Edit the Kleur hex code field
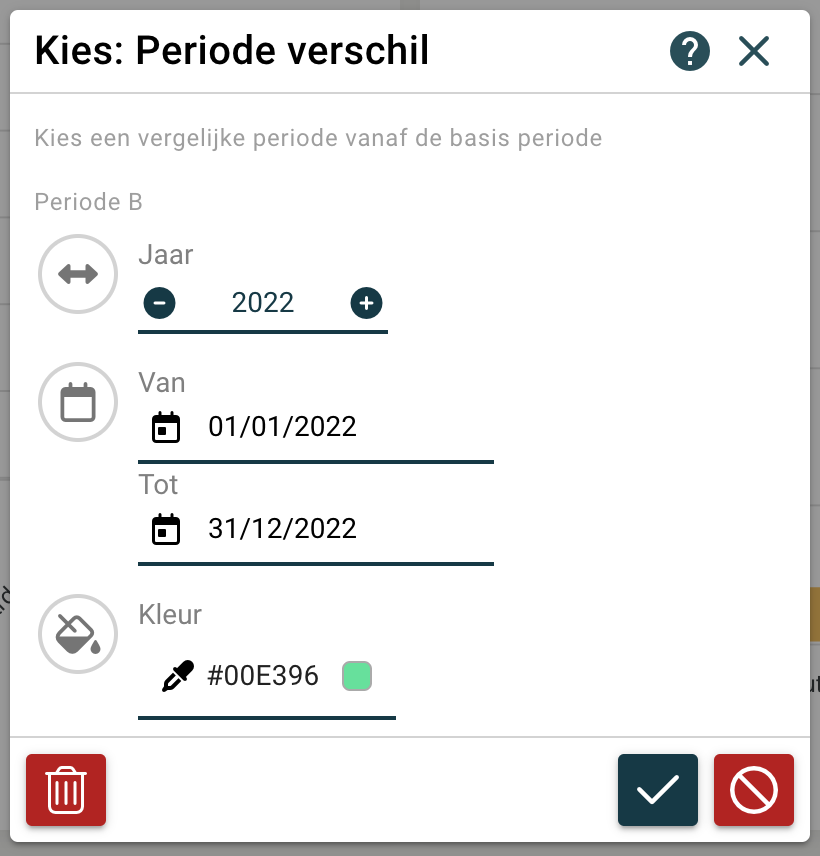This screenshot has height=856, width=820. (262, 677)
